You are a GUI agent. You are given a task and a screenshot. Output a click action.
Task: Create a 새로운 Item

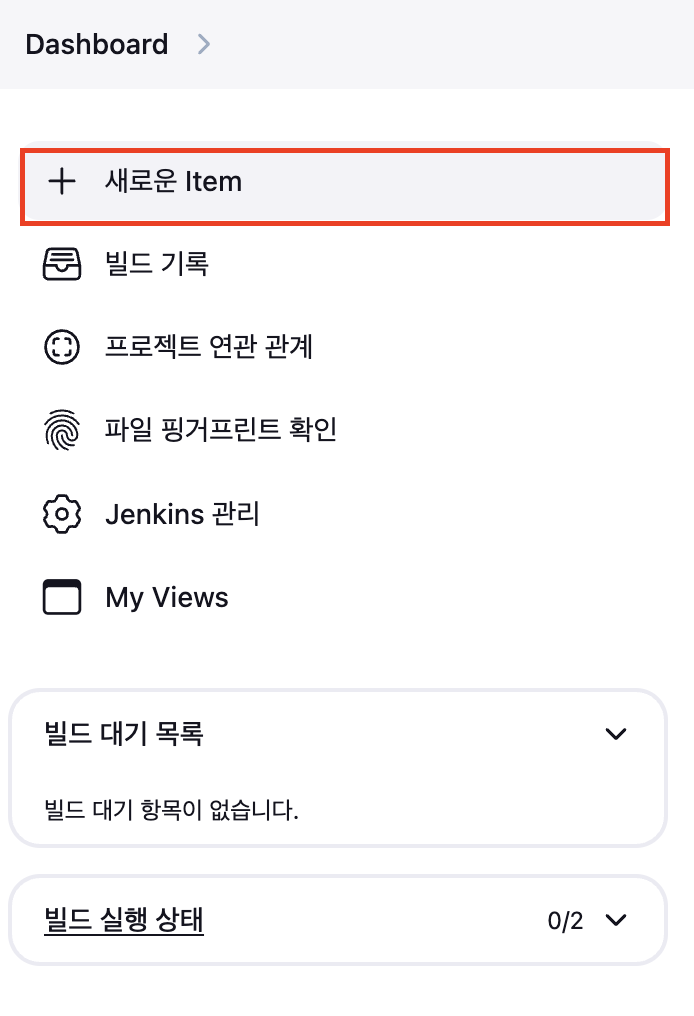pos(173,182)
